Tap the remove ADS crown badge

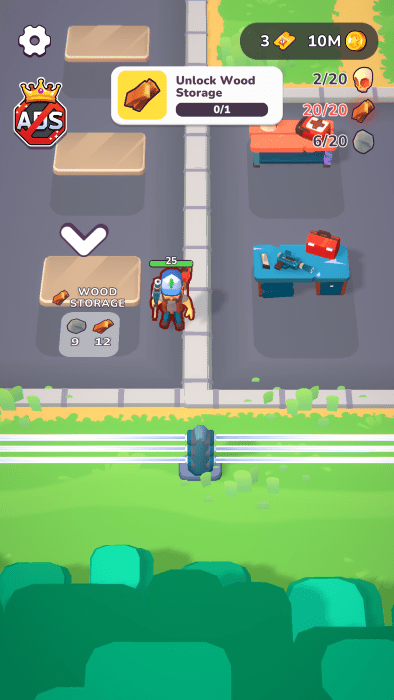(x=40, y=113)
